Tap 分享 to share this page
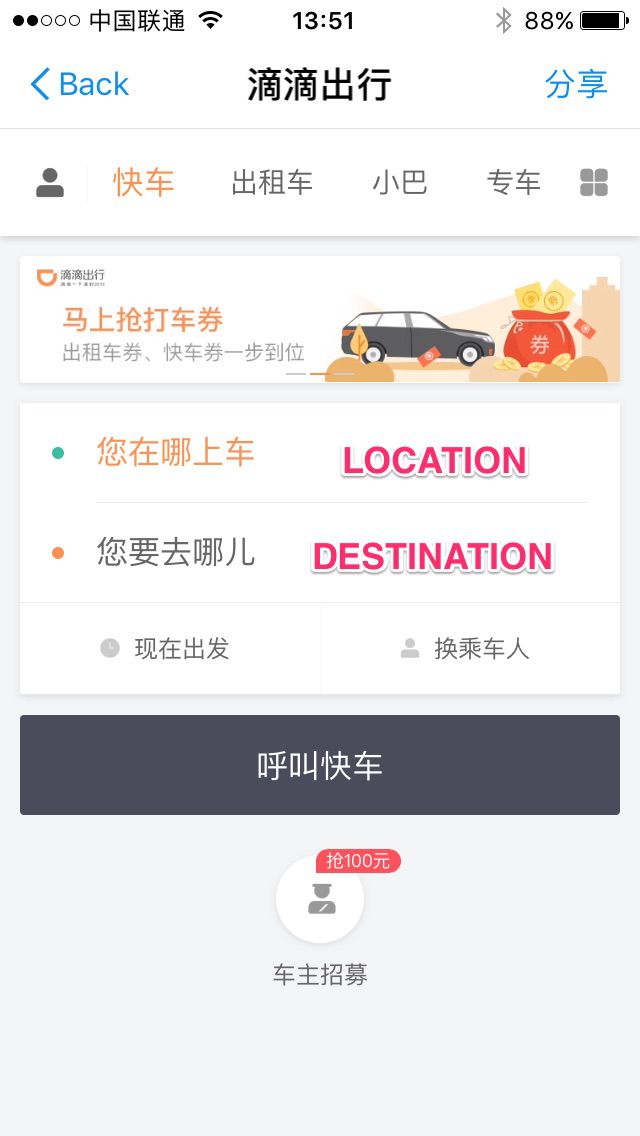 [576, 84]
